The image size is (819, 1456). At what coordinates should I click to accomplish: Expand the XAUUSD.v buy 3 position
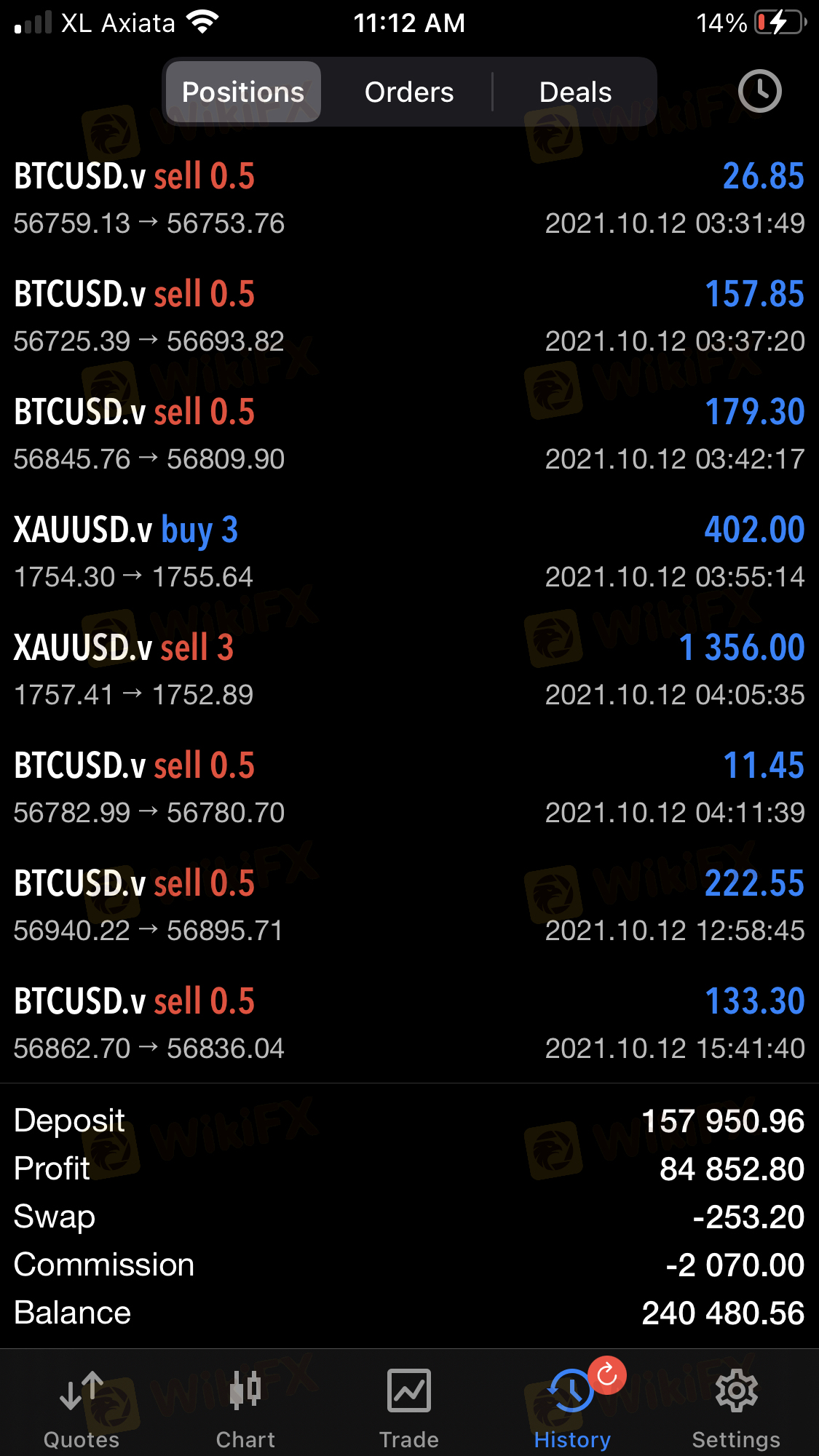tap(409, 552)
